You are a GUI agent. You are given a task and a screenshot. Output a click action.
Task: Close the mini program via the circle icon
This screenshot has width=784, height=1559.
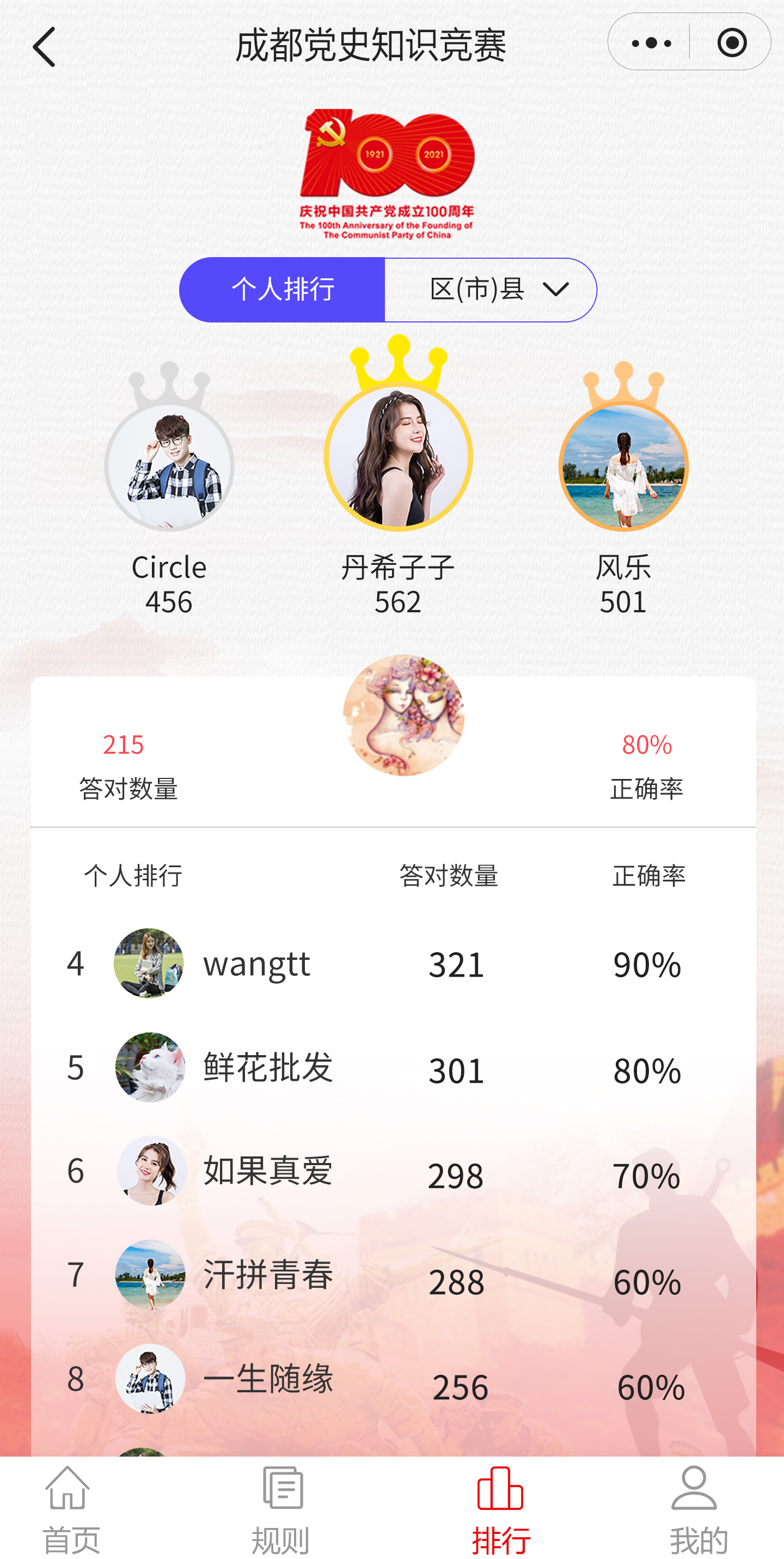pos(731,43)
